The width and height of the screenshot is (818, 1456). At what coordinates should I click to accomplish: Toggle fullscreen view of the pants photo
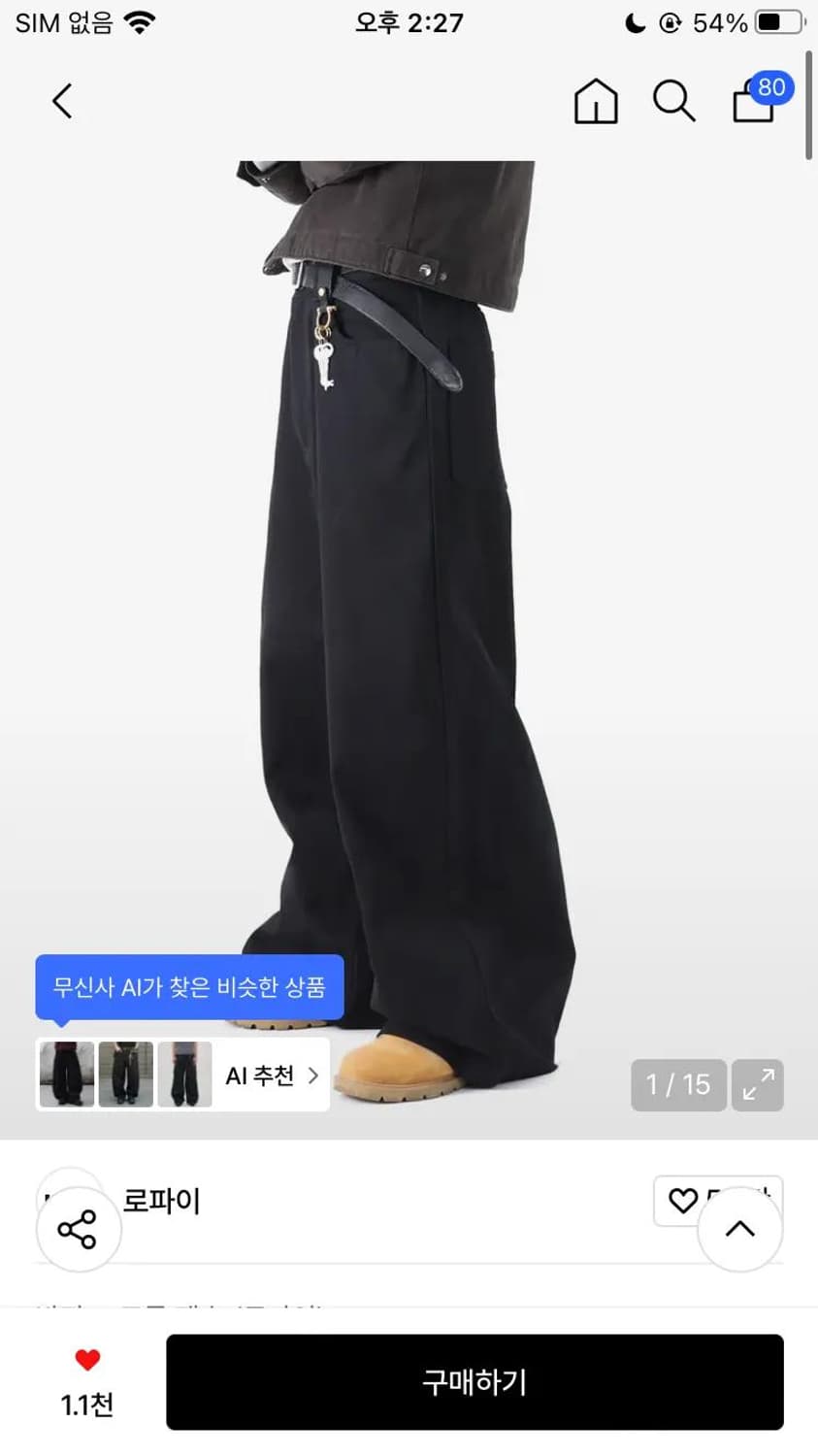(x=758, y=1085)
